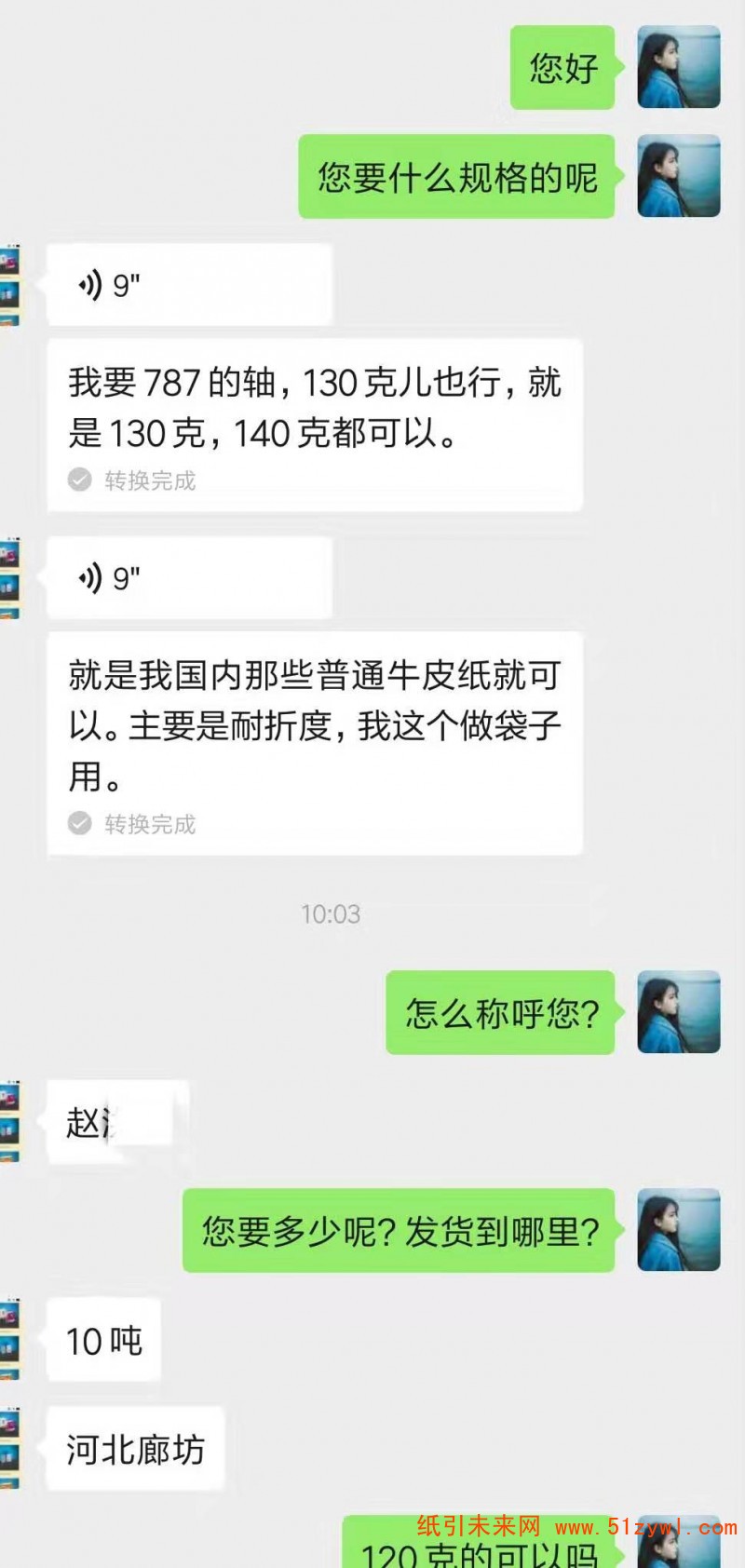Open the avatar beside '怎么称呼您?'
The image size is (745, 1568).
point(678,1012)
